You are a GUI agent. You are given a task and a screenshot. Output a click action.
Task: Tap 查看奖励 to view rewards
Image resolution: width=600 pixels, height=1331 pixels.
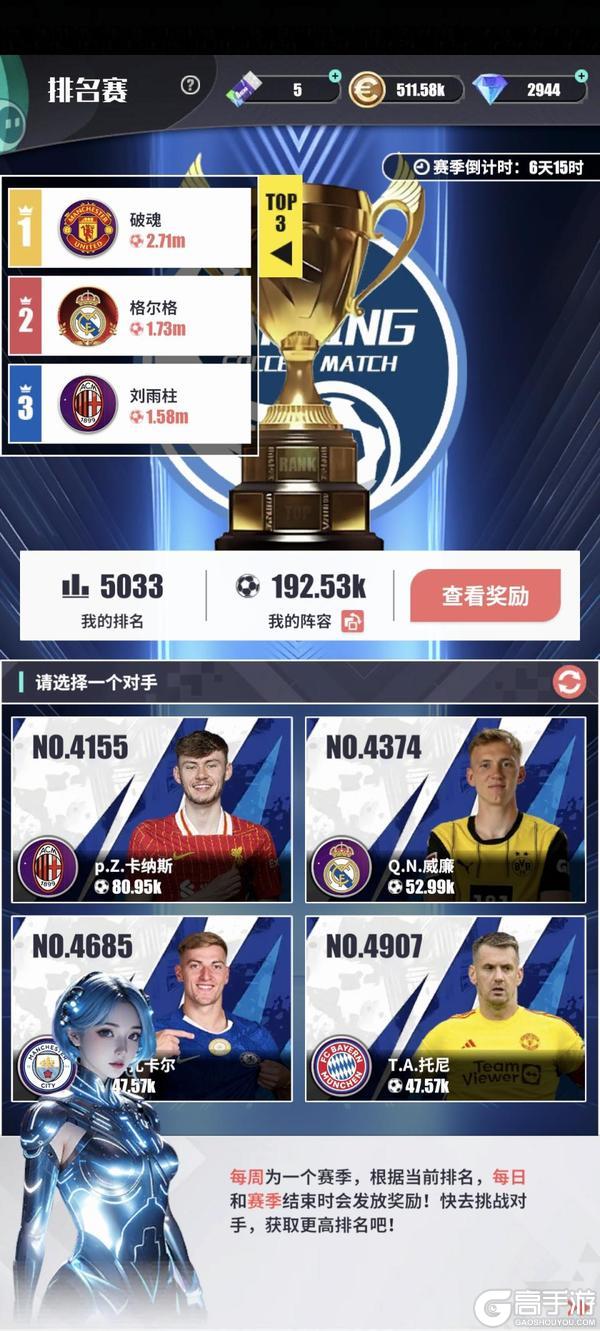coord(485,597)
